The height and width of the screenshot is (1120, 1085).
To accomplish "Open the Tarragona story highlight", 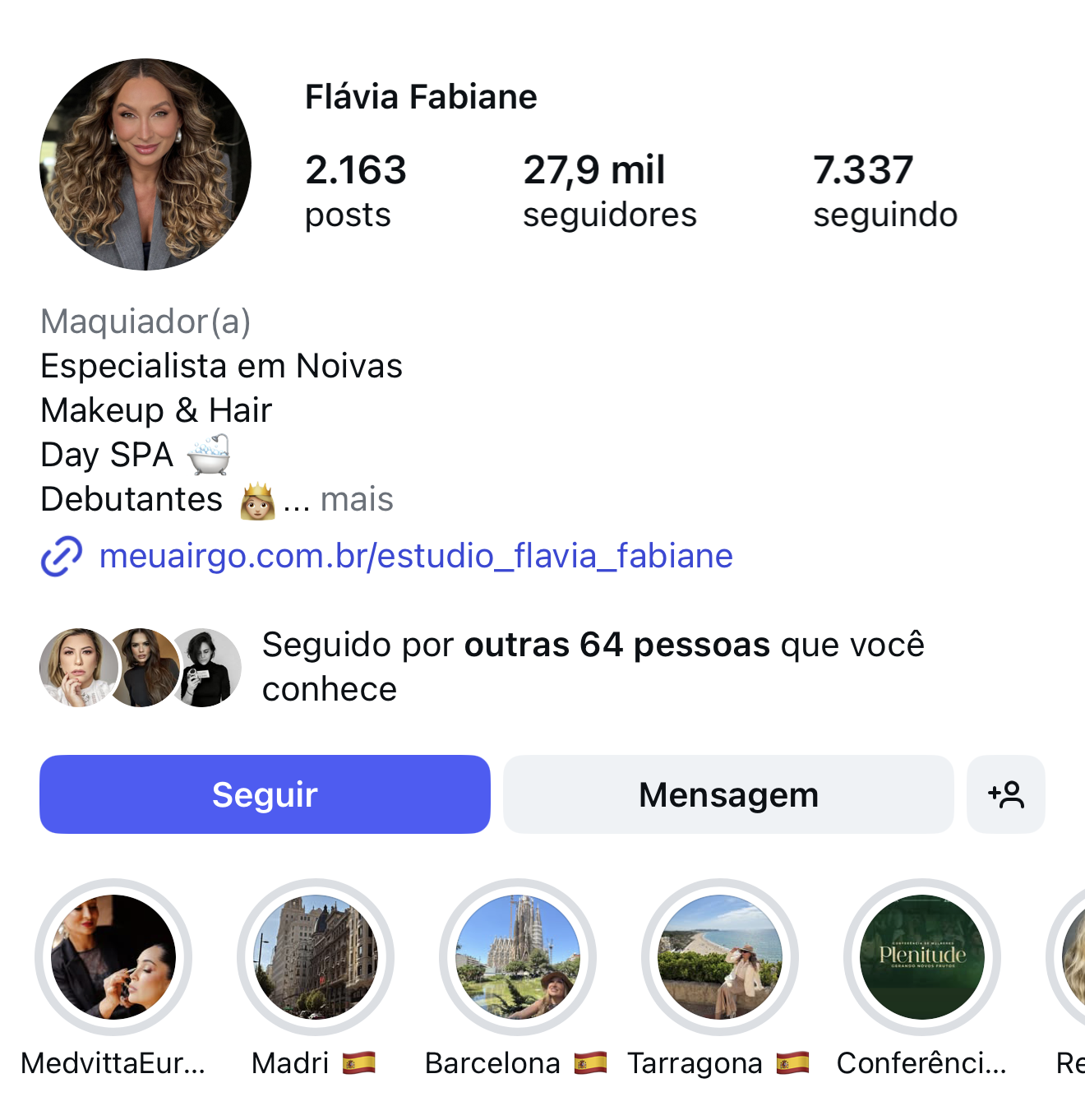I will point(720,957).
